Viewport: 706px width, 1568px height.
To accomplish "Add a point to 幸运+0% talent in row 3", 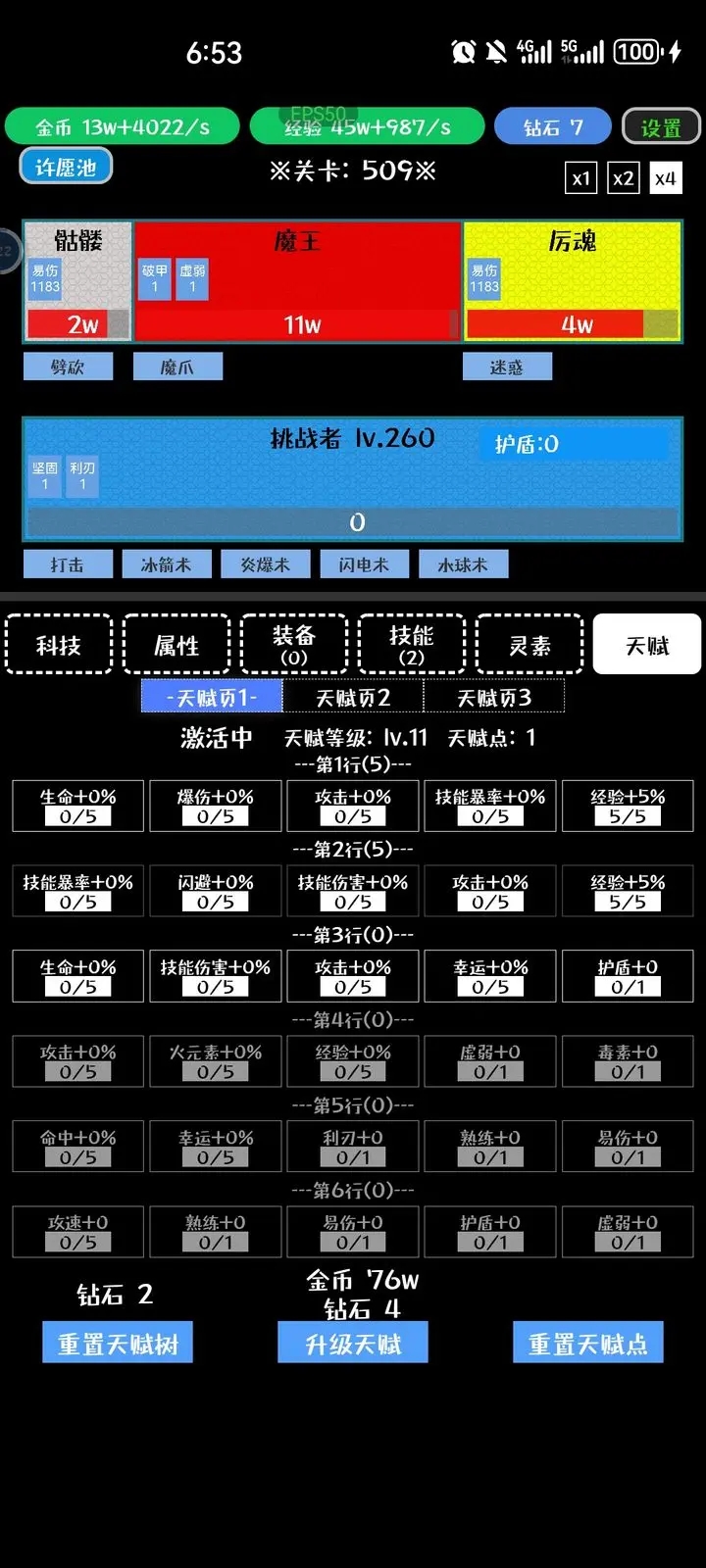I will [490, 976].
